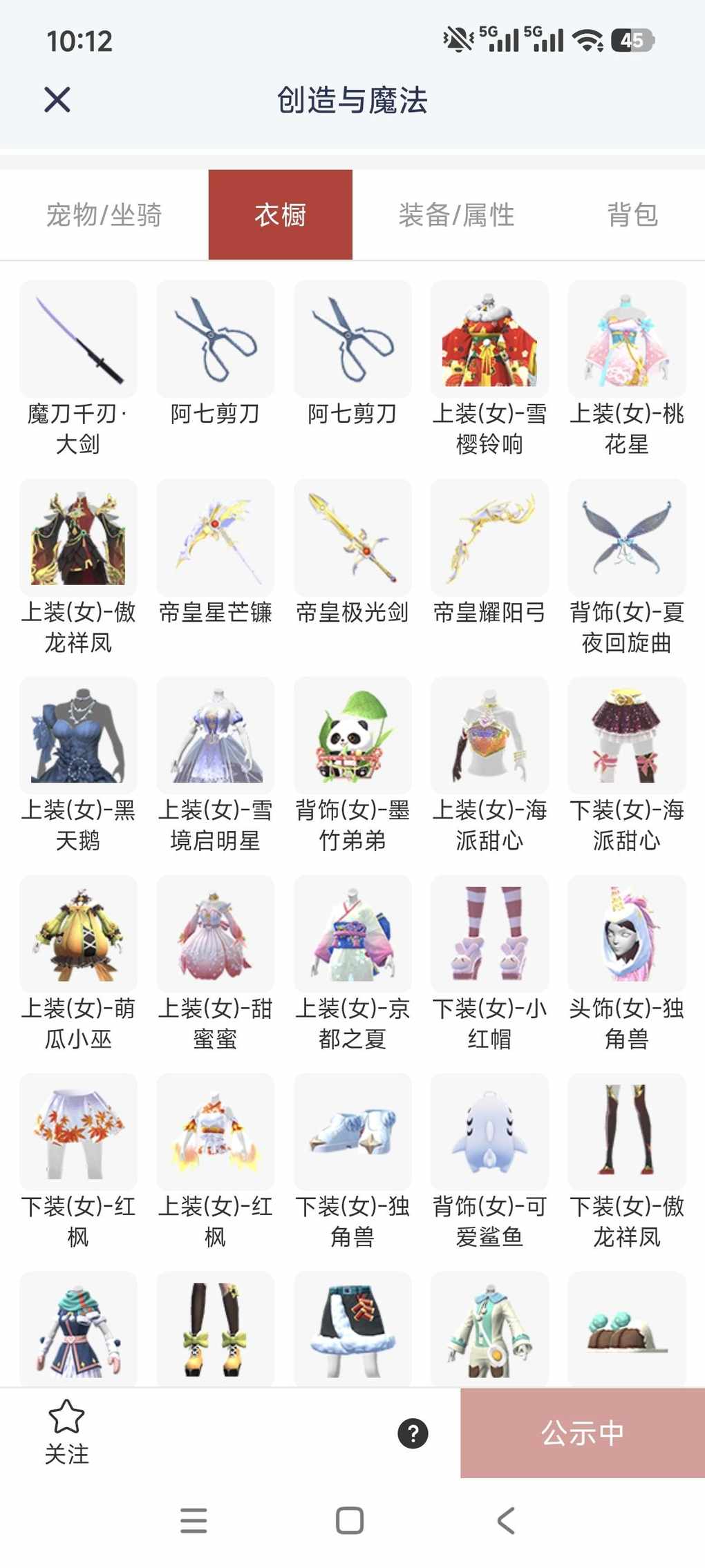Select the 头饰(女)-独角兽 headwear

[x=626, y=934]
